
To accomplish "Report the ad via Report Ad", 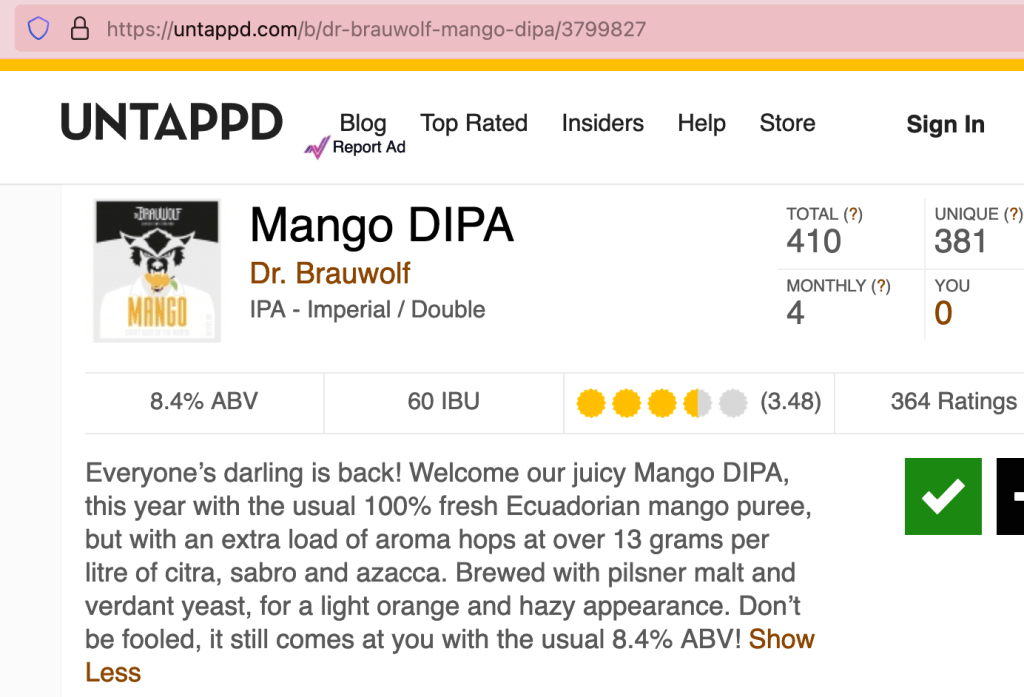I will [368, 147].
